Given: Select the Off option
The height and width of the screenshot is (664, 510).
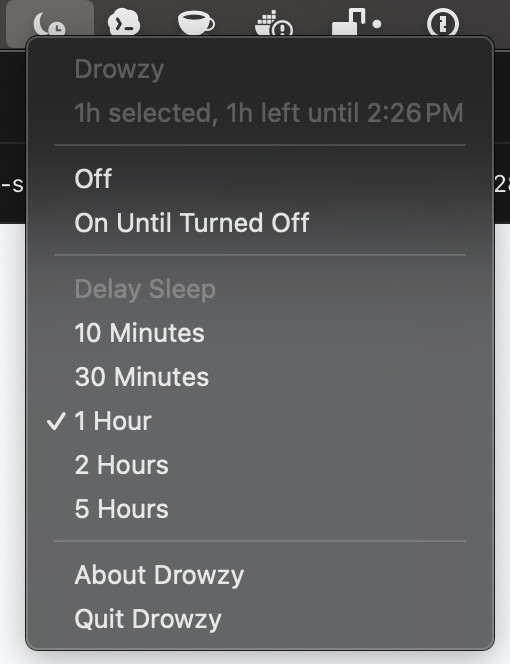Looking at the screenshot, I should (260, 179).
